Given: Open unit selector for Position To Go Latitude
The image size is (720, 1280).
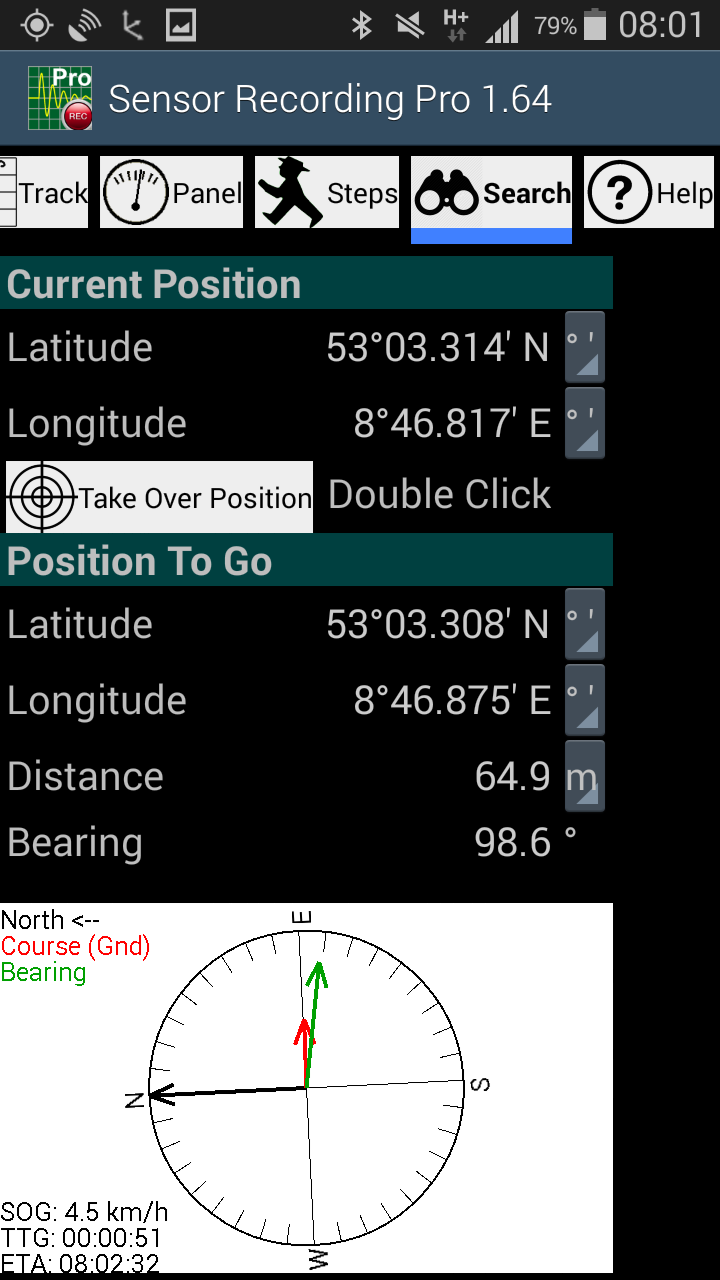Looking at the screenshot, I should [584, 623].
